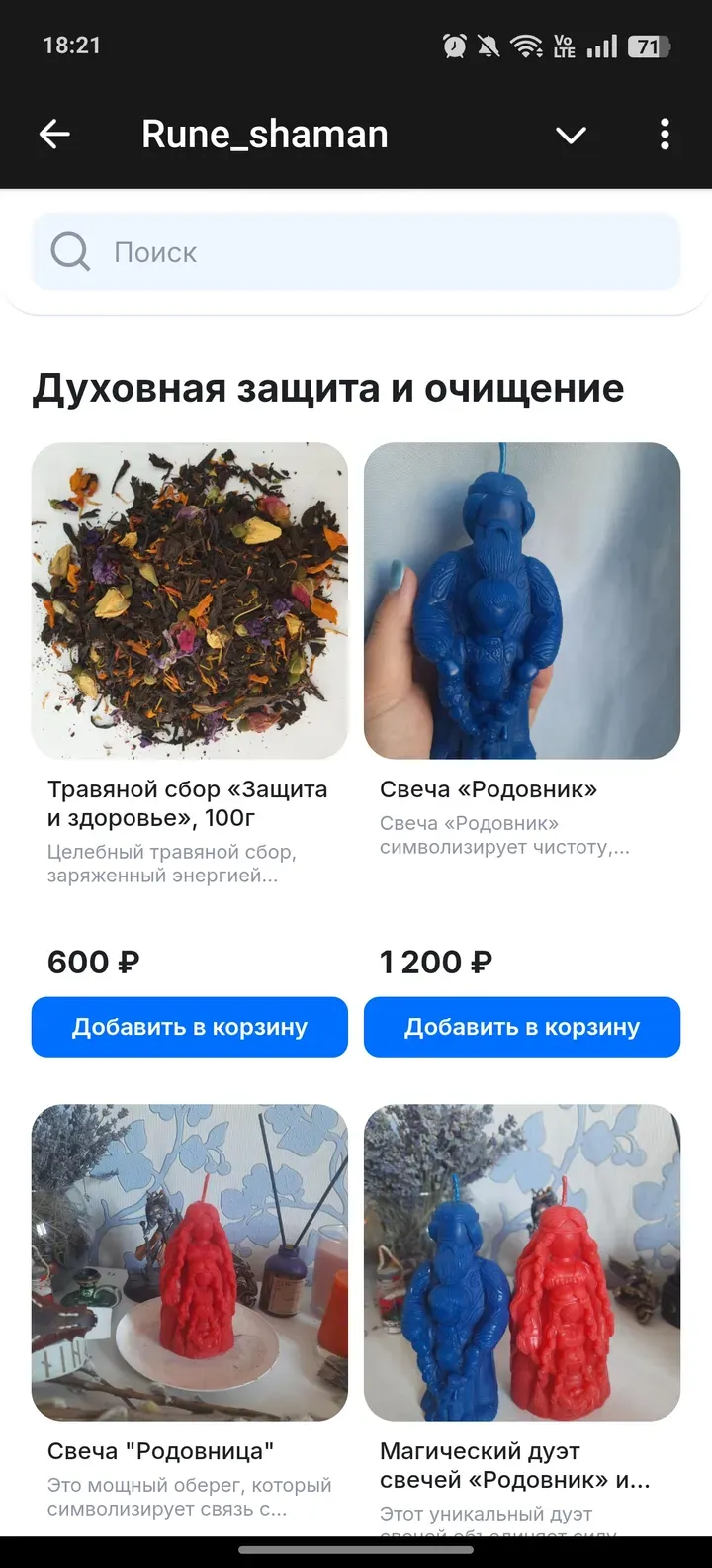
Task: Tap the back arrow to return
Action: click(54, 134)
